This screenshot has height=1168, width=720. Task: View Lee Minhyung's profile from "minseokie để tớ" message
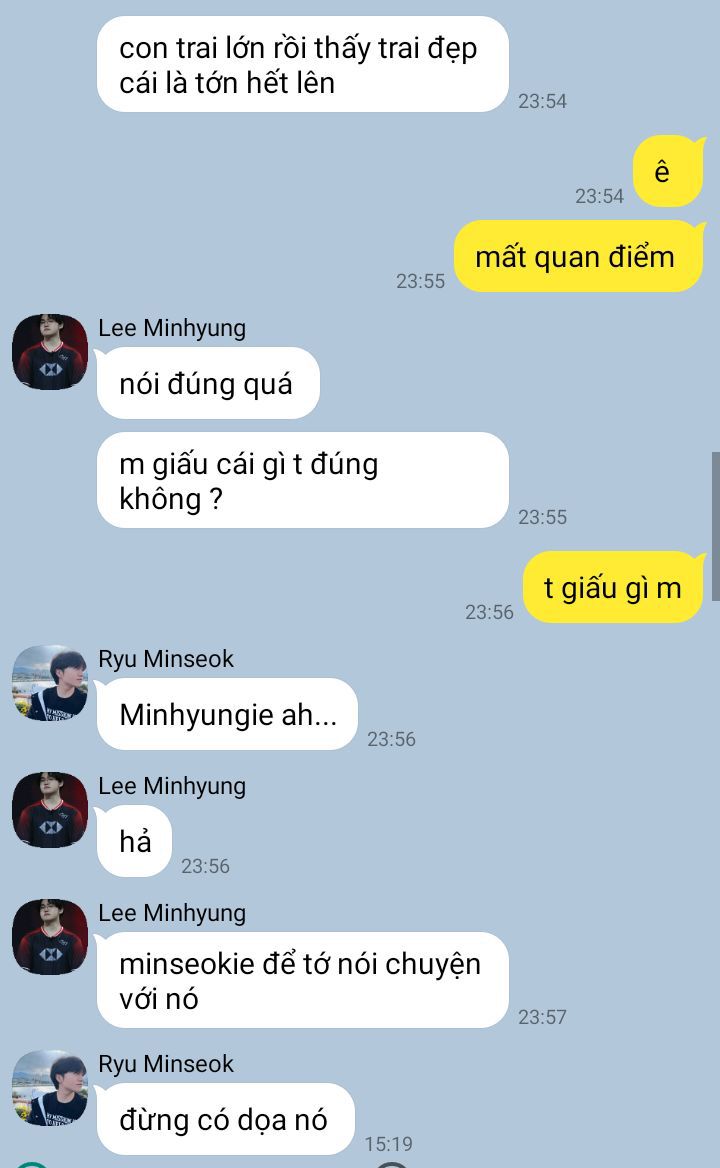tap(50, 937)
